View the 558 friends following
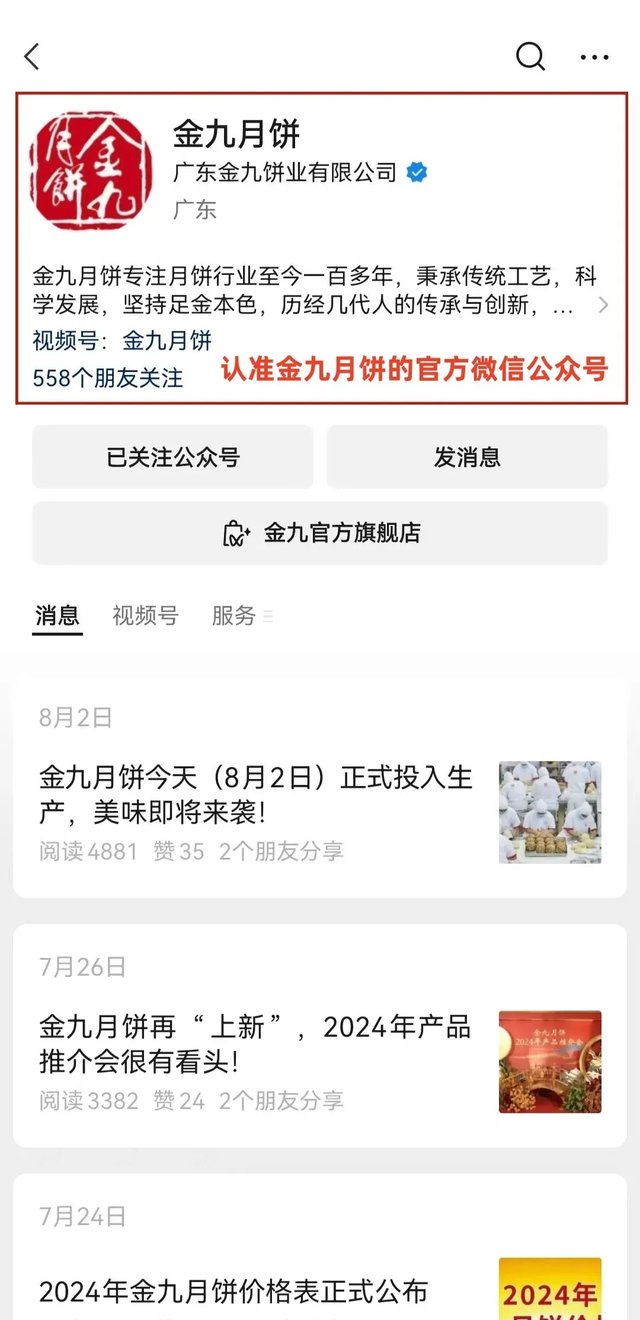Image resolution: width=640 pixels, height=1320 pixels. click(x=108, y=378)
